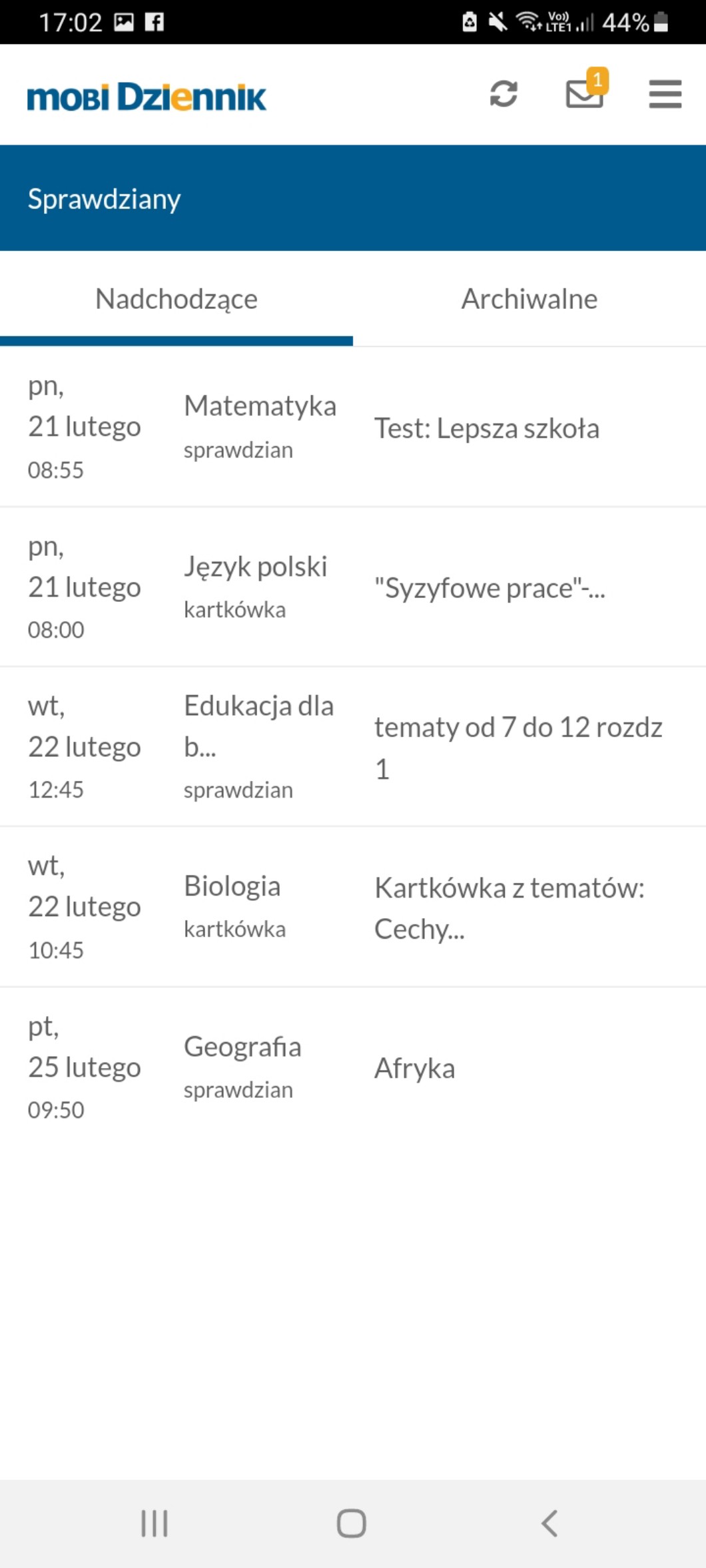
Task: Tap the system home button
Action: click(x=352, y=1523)
